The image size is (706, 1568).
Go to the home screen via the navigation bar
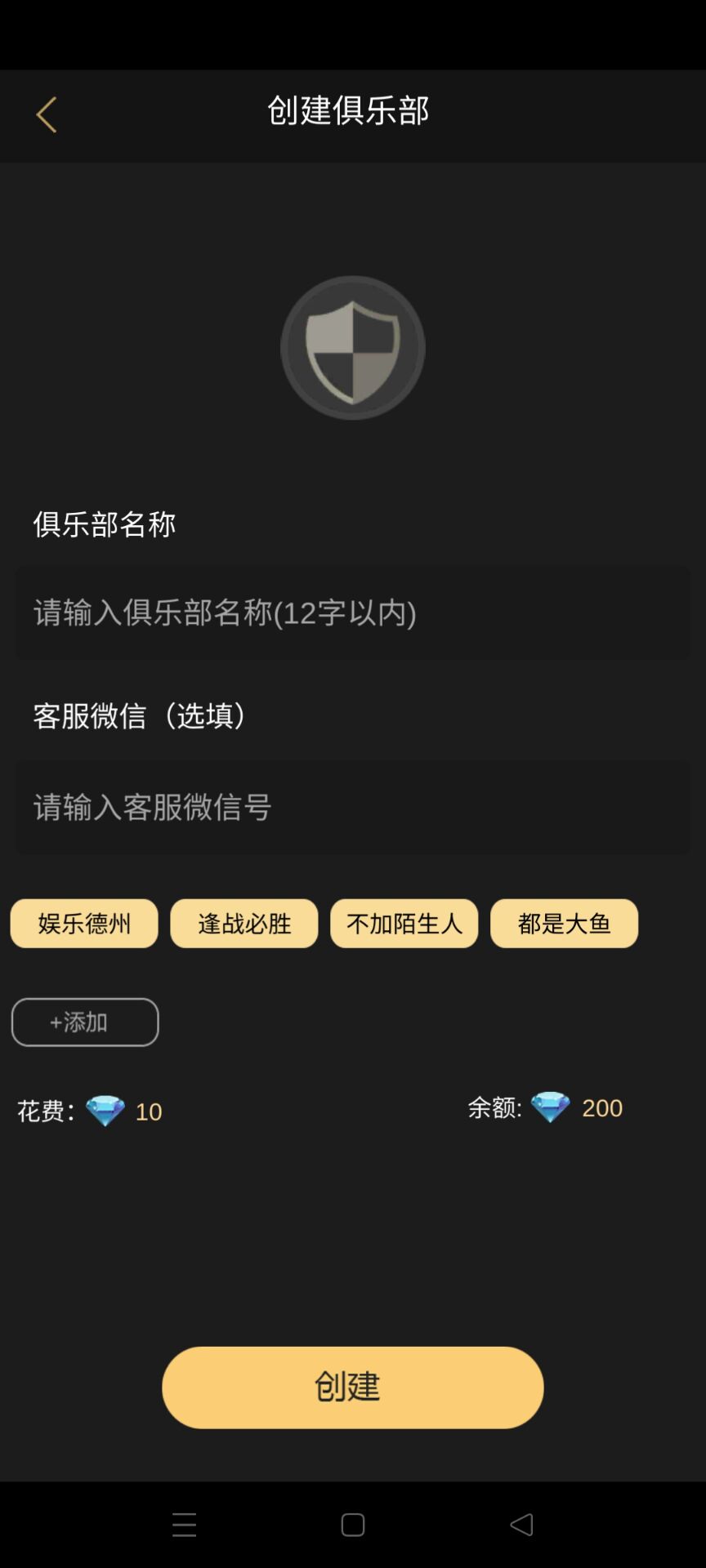[x=352, y=1525]
